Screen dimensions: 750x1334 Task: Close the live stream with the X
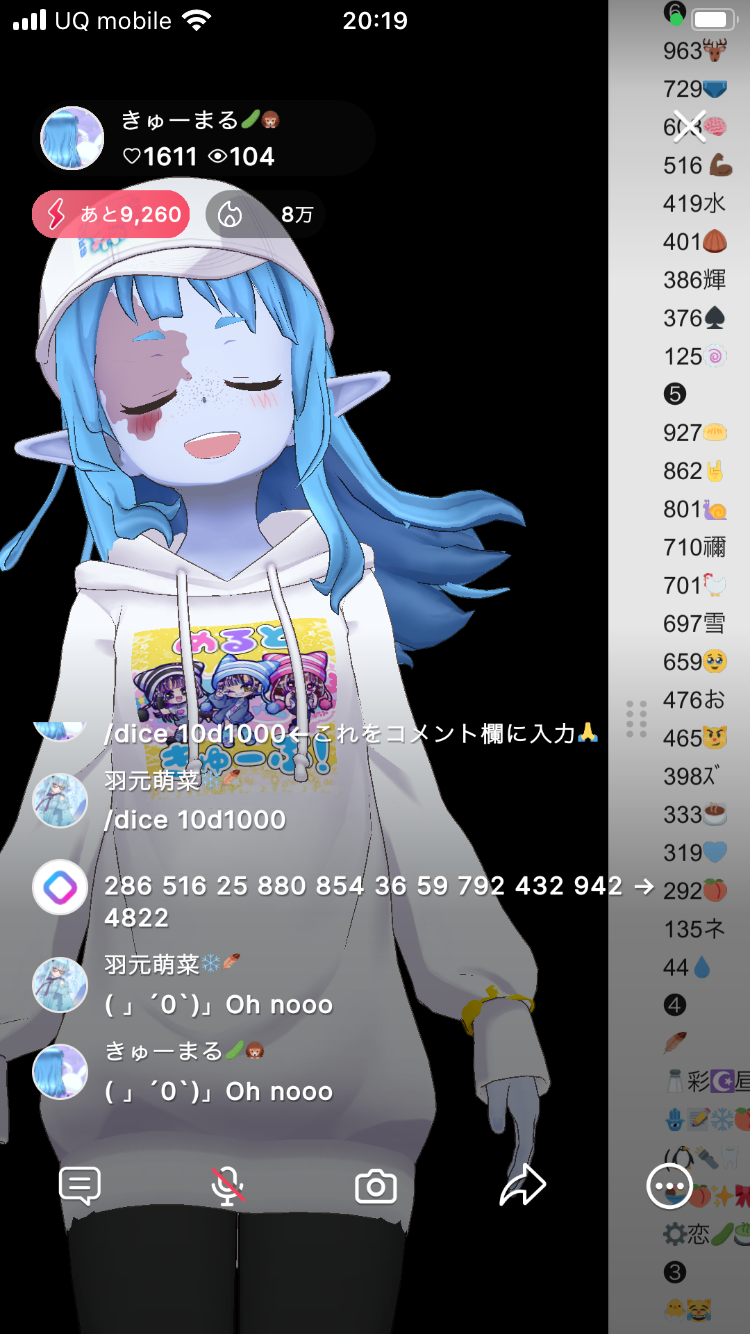[x=689, y=126]
